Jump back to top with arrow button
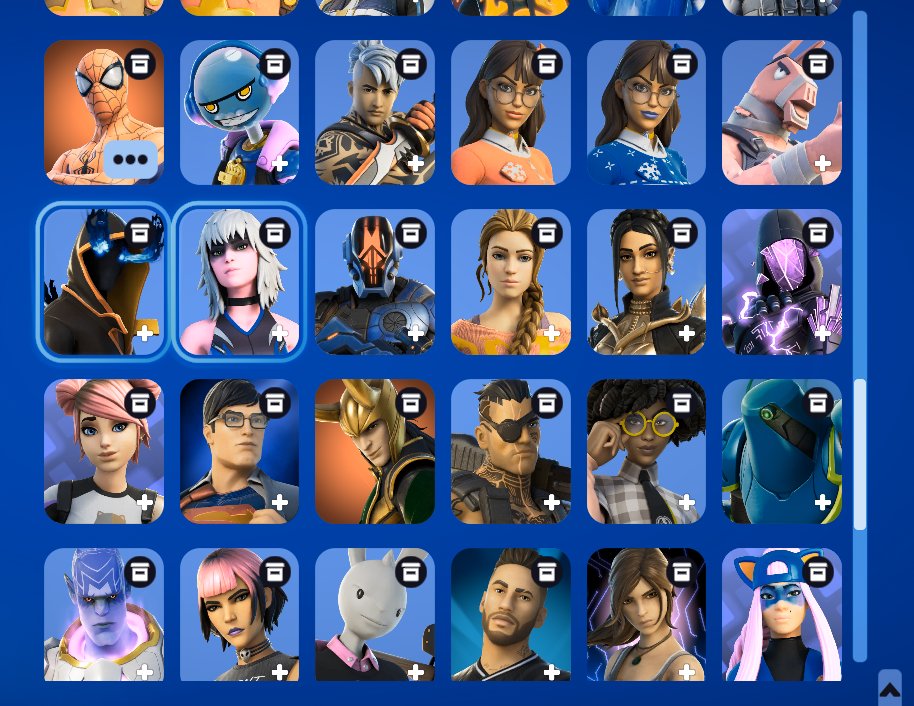The width and height of the screenshot is (914, 706). 889,689
